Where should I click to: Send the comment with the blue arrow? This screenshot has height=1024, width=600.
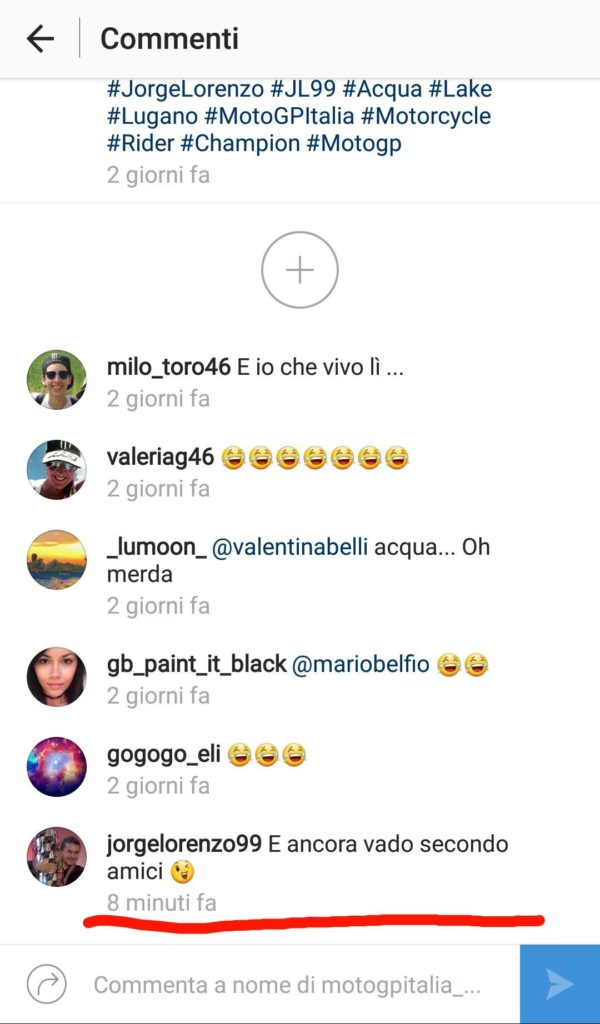[x=560, y=984]
